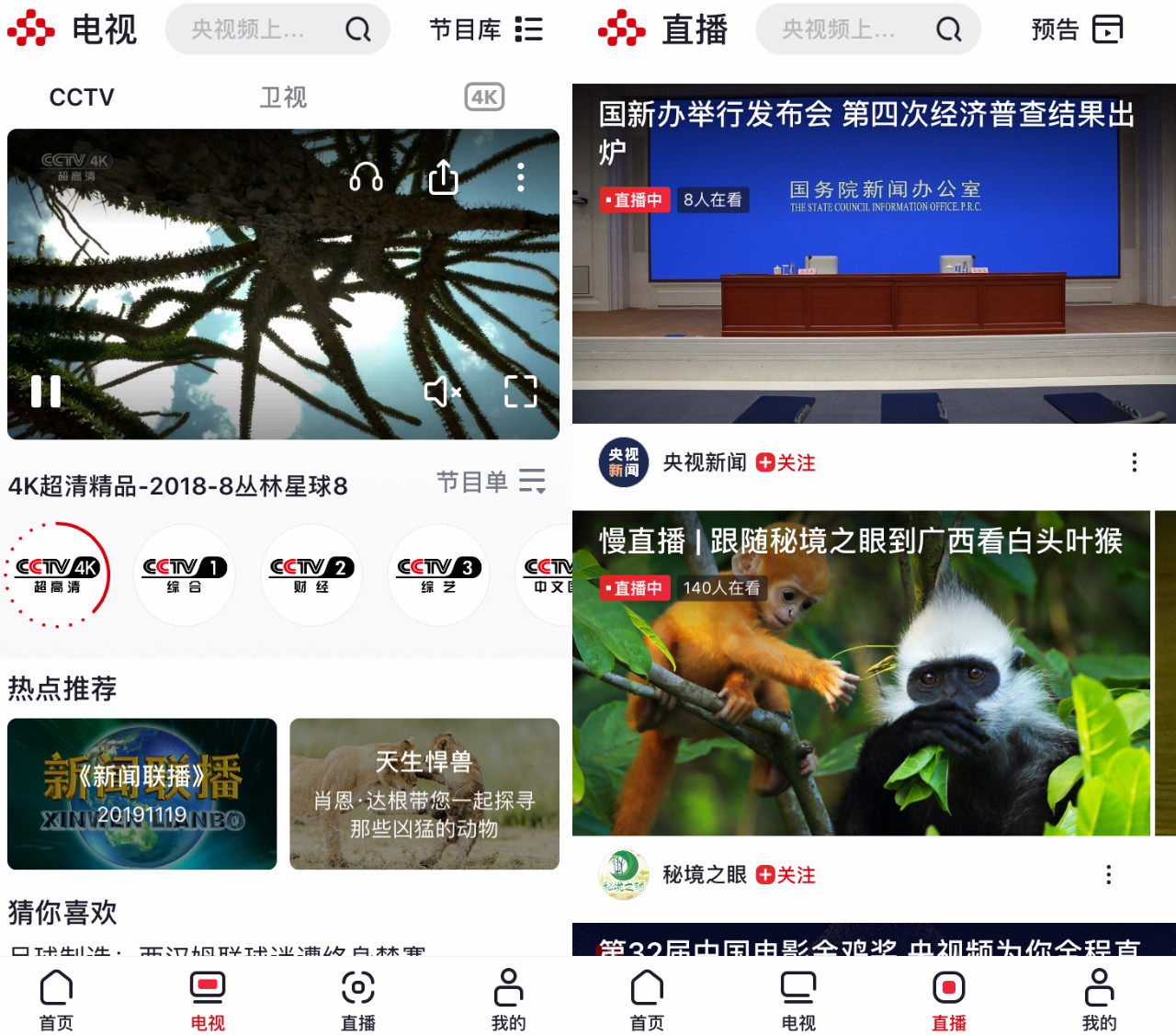Follow the 秘境之眼 account

(x=786, y=875)
